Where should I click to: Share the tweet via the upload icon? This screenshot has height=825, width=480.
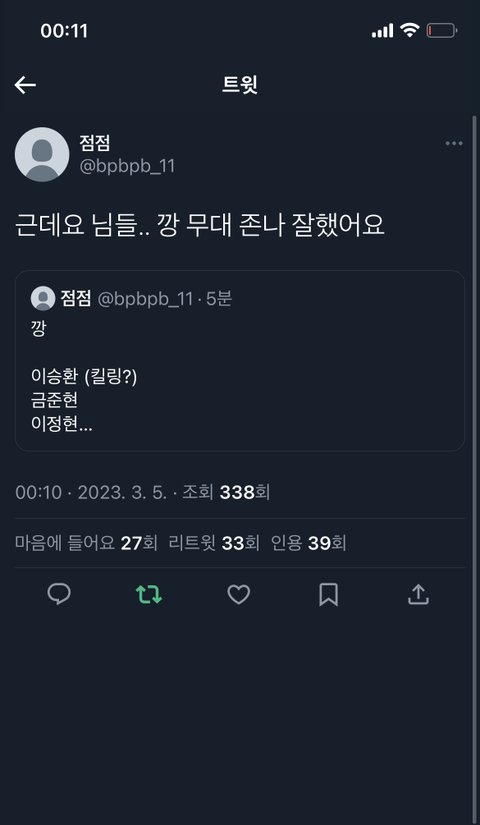coord(418,595)
